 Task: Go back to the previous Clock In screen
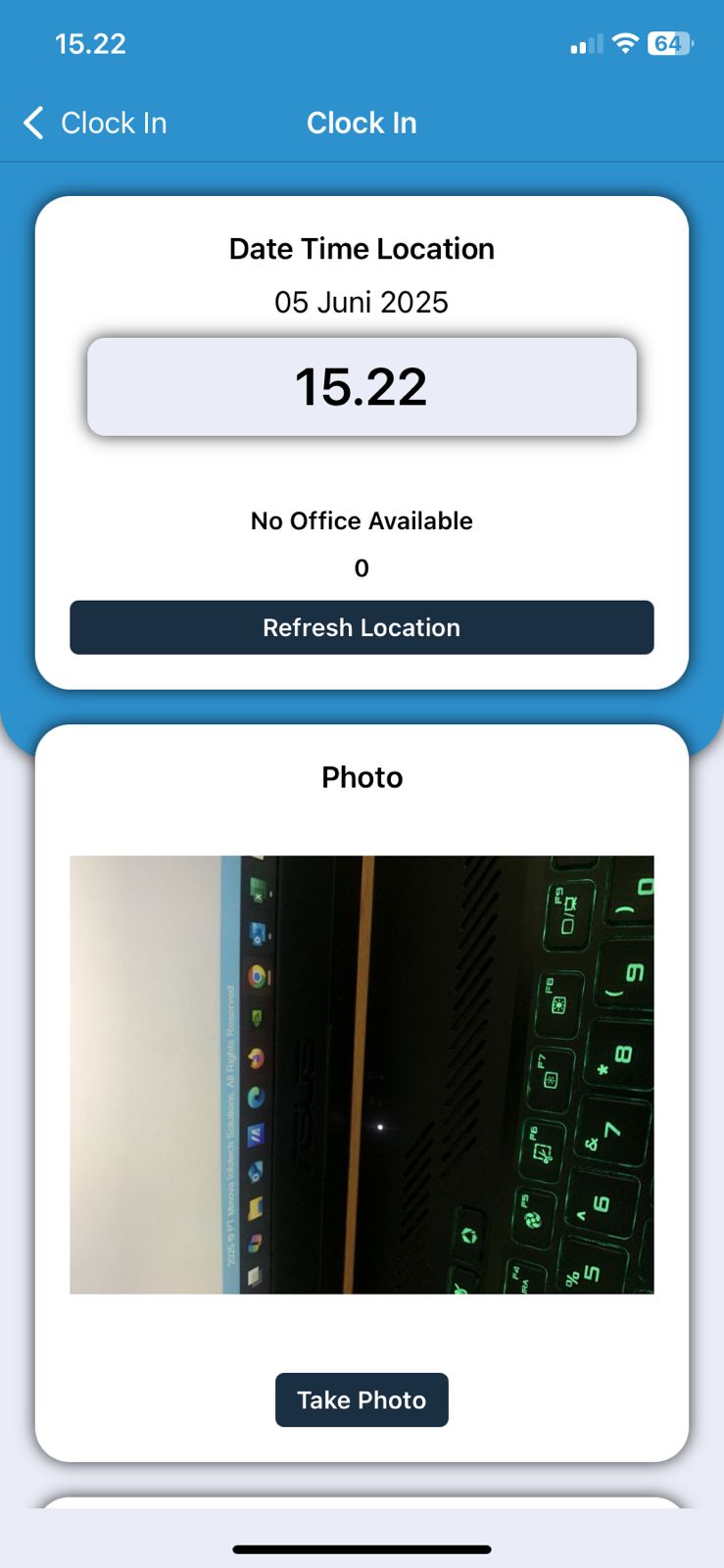click(x=95, y=123)
